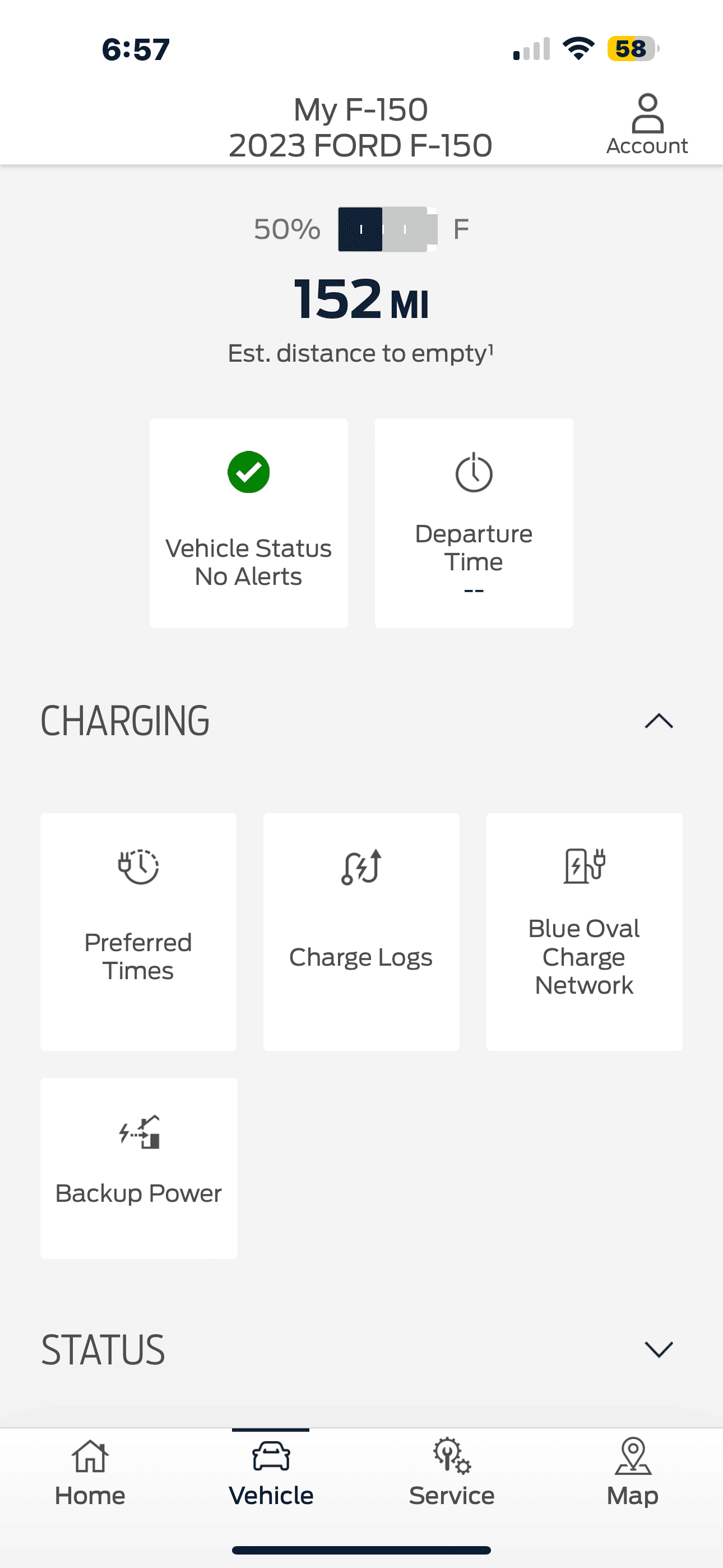Collapse the Charging section

[x=659, y=721]
